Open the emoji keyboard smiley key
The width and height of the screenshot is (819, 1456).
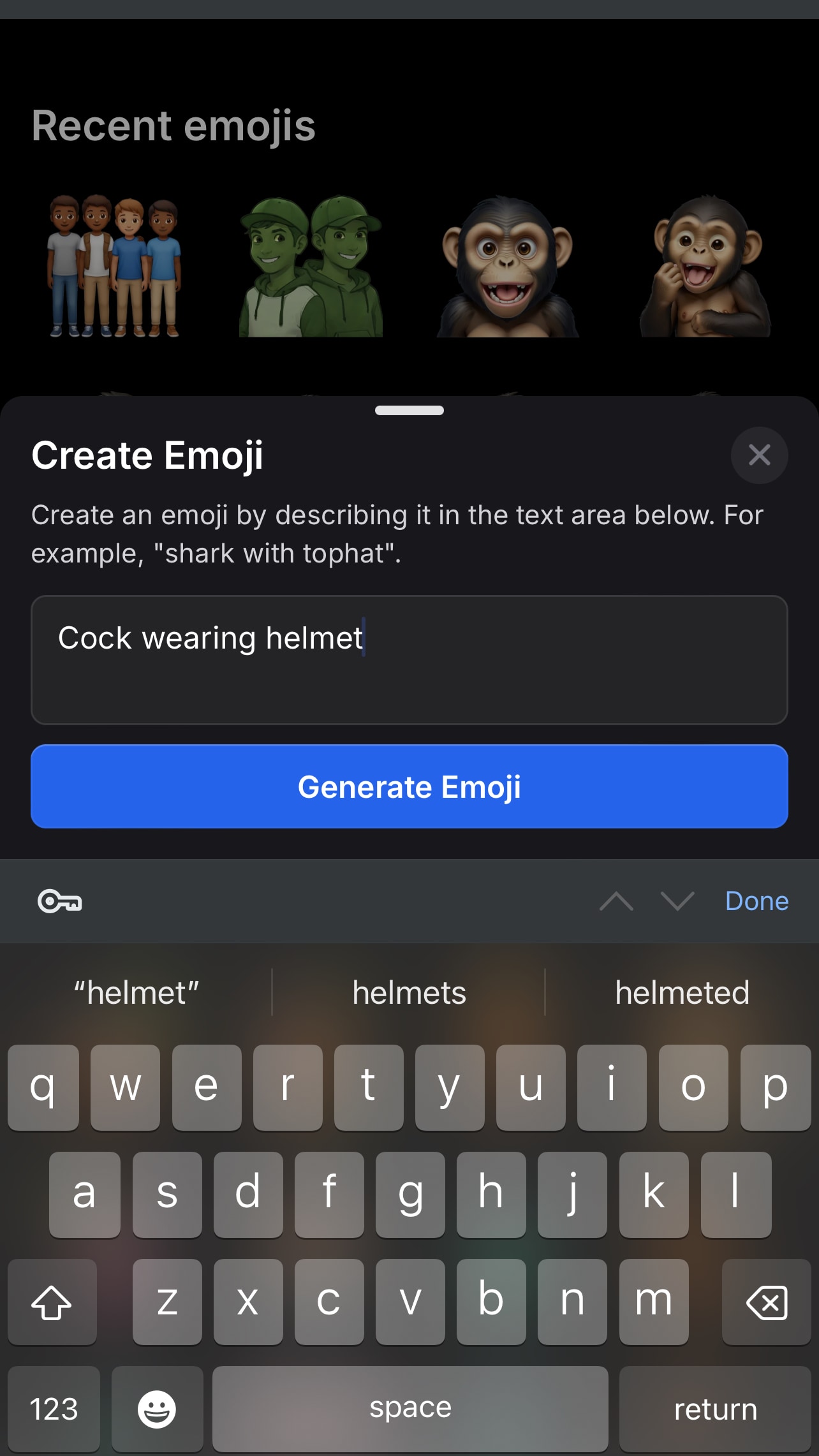(157, 1409)
